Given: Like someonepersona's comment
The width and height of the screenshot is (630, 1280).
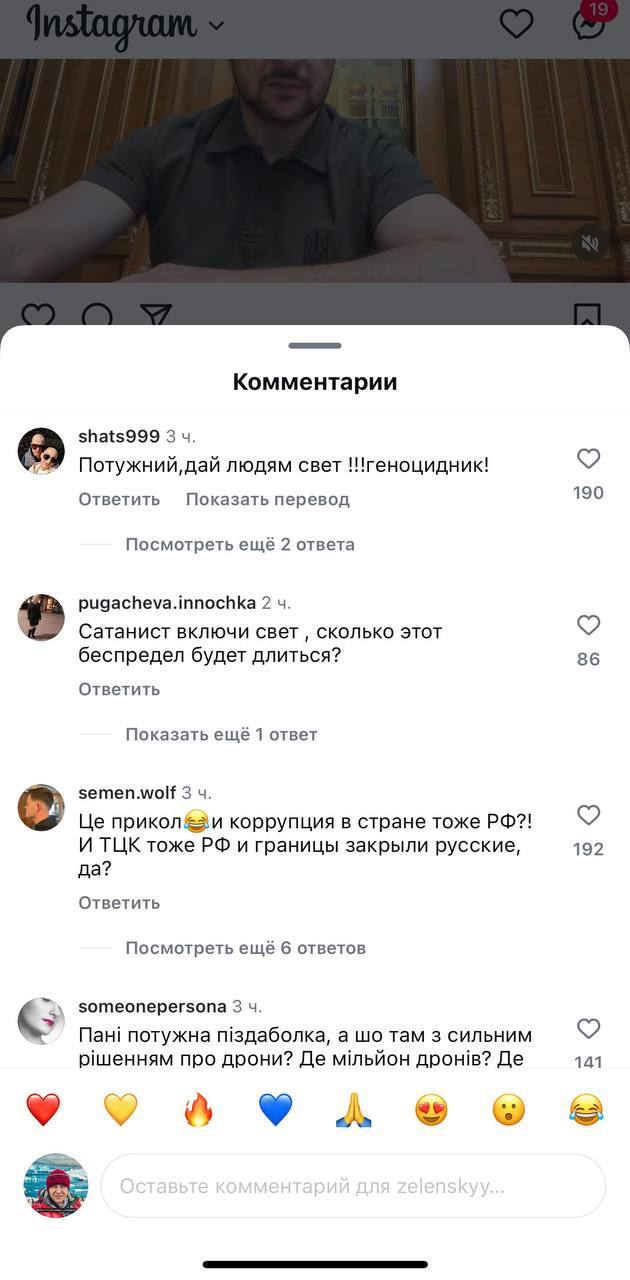Looking at the screenshot, I should 588,1029.
